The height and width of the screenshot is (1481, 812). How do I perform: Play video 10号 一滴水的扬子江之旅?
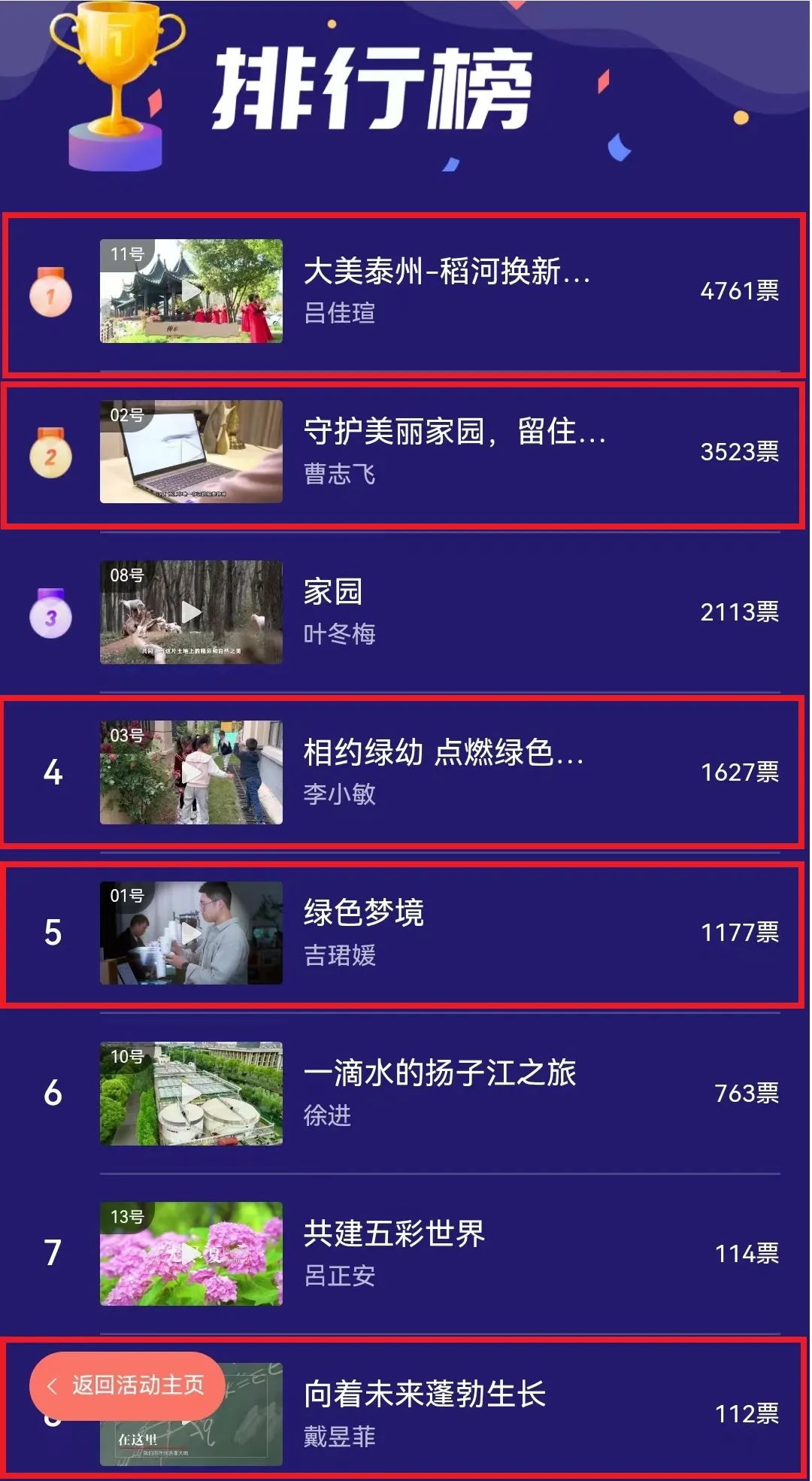(191, 1094)
